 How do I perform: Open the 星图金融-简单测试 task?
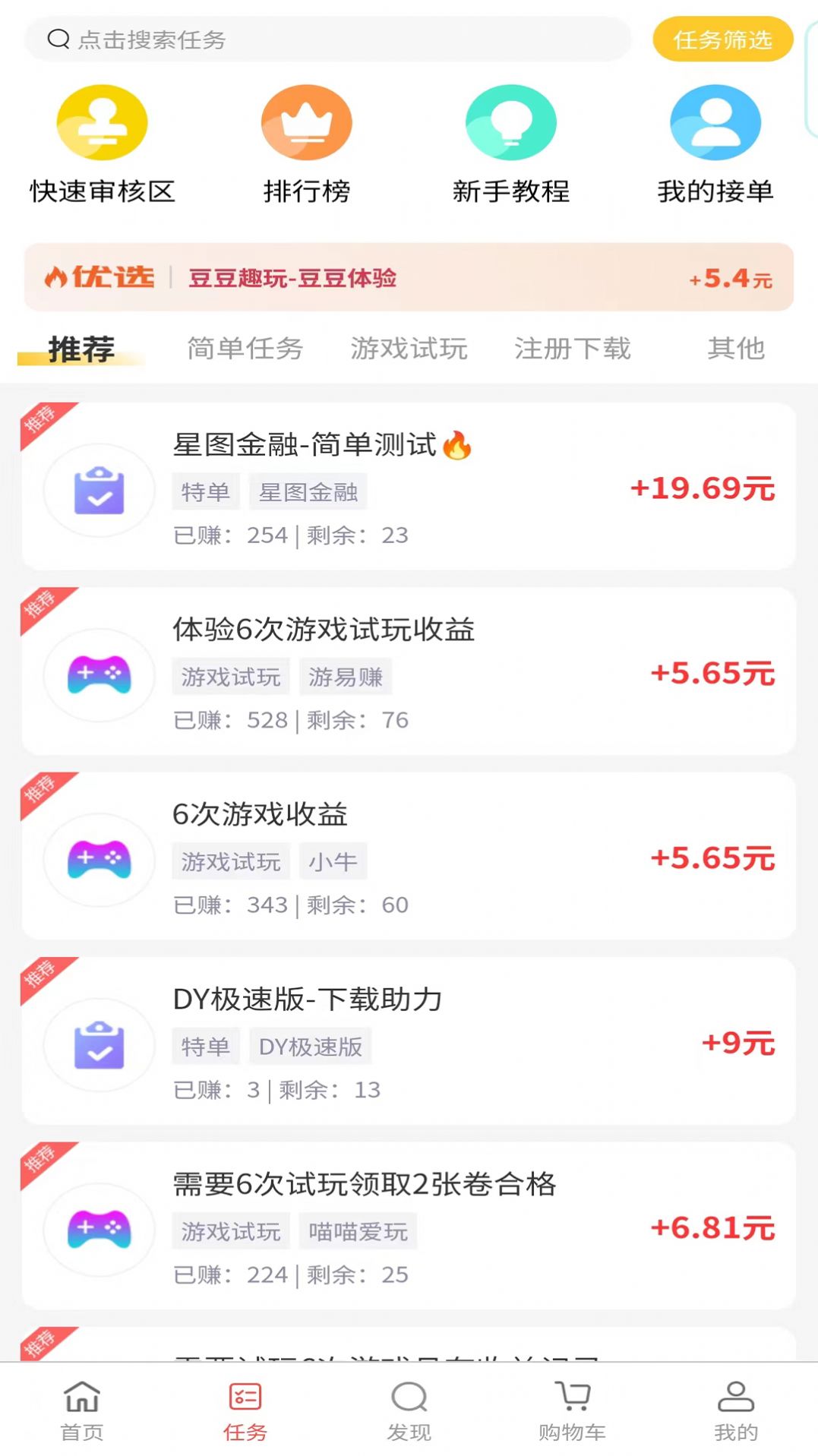(x=409, y=487)
